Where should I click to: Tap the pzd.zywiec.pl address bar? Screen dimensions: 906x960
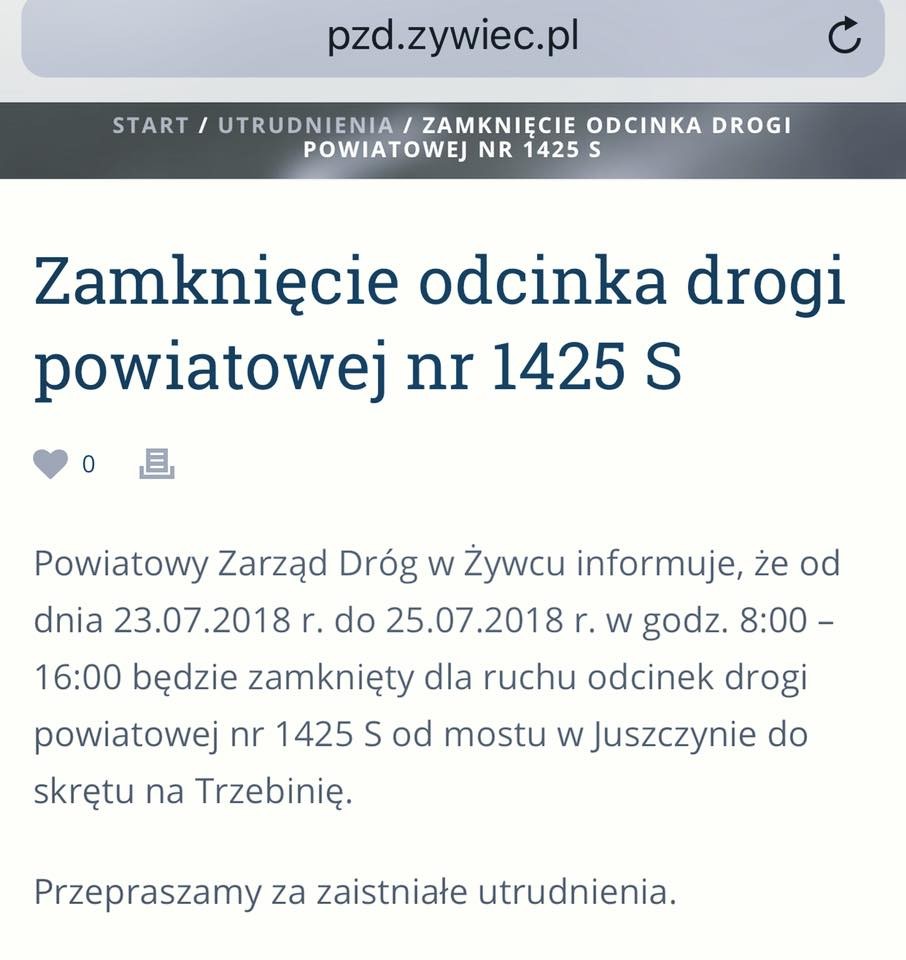pyautogui.click(x=452, y=37)
